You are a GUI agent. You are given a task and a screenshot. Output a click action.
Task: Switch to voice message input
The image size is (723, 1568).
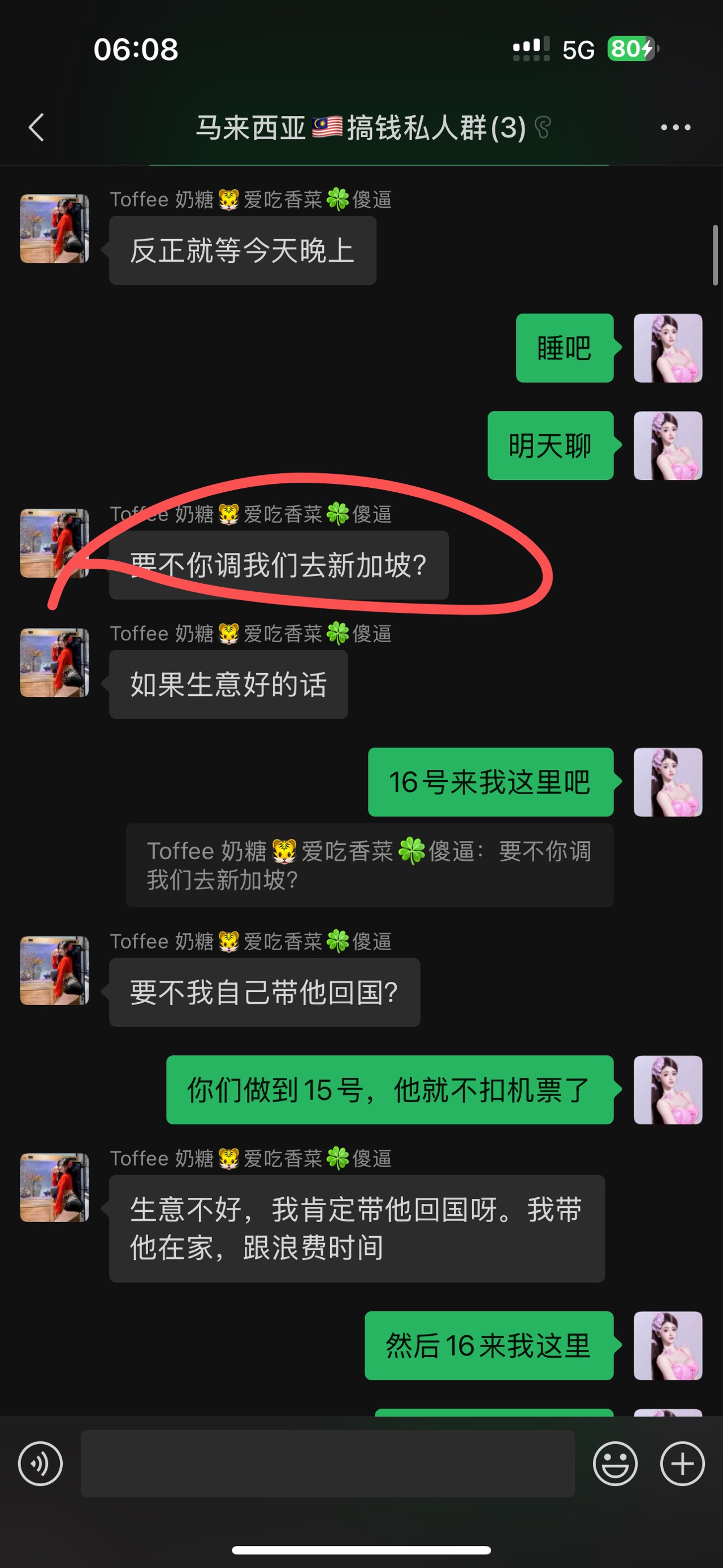tap(40, 1463)
